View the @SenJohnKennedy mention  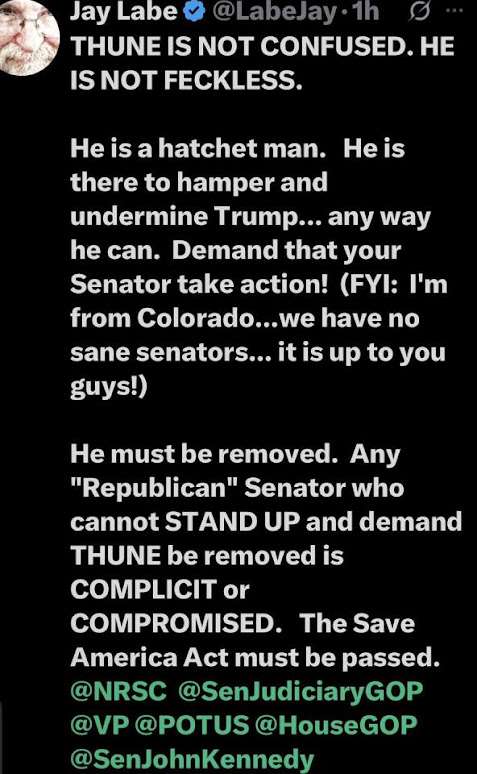point(192,760)
